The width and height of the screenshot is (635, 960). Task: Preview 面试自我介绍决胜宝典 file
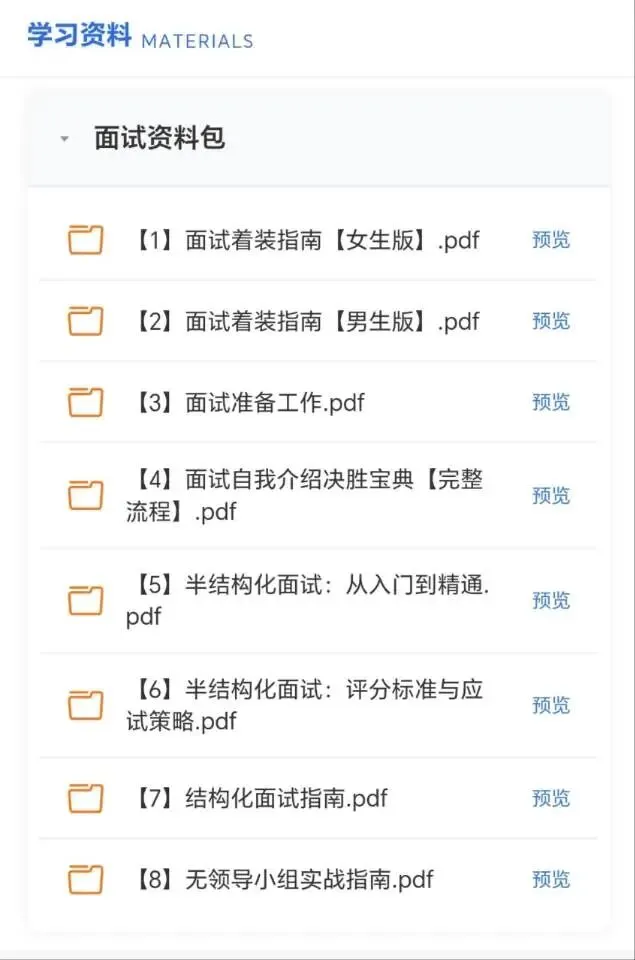[550, 495]
